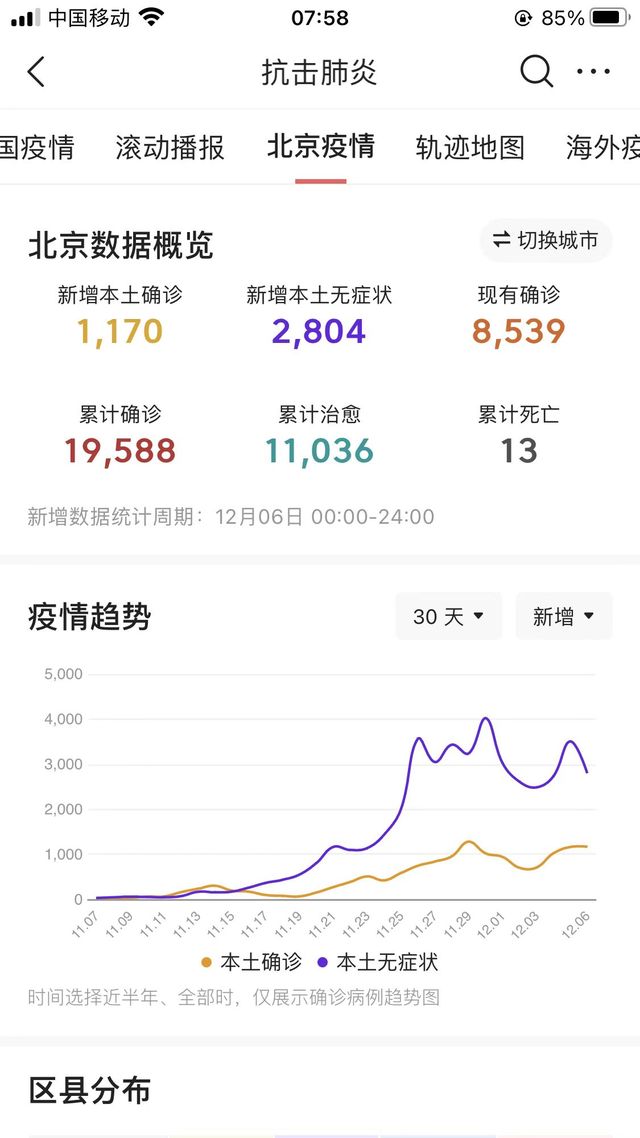Open the search magnifier icon

536,72
